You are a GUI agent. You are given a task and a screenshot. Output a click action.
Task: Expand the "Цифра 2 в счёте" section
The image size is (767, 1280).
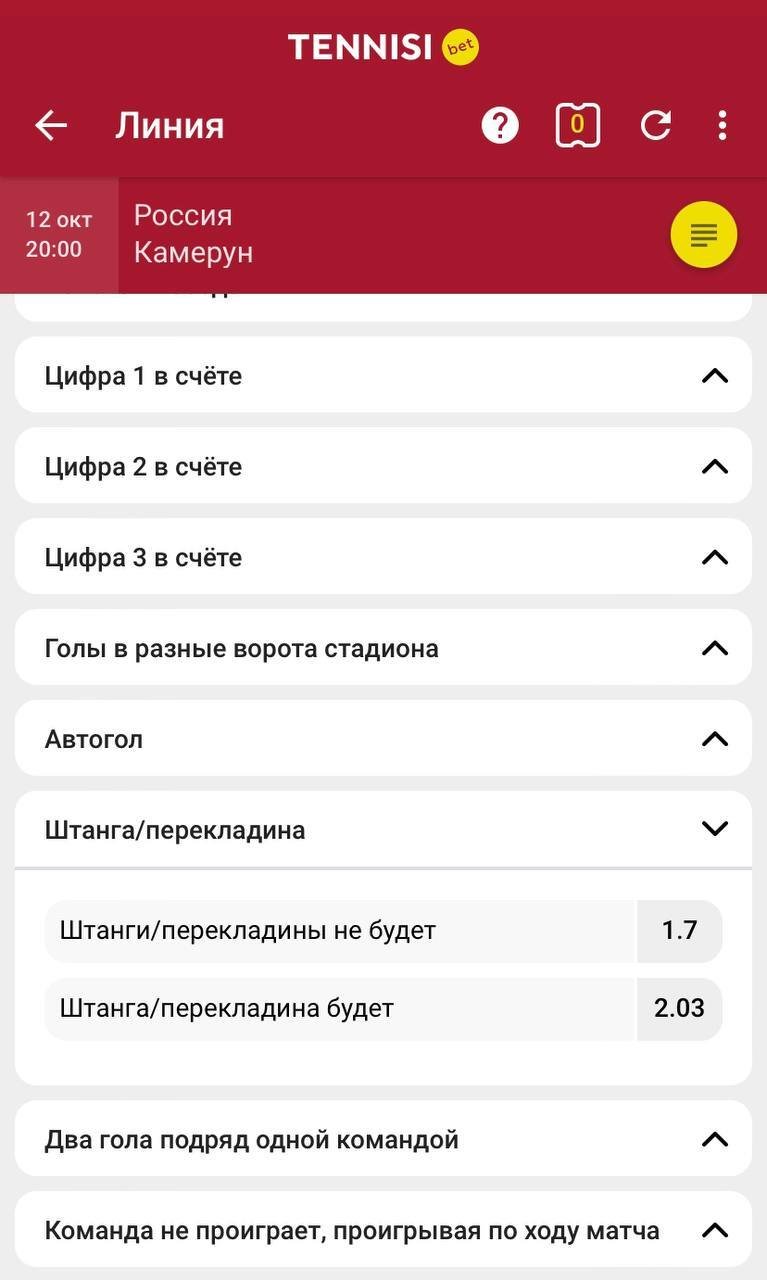tap(383, 467)
